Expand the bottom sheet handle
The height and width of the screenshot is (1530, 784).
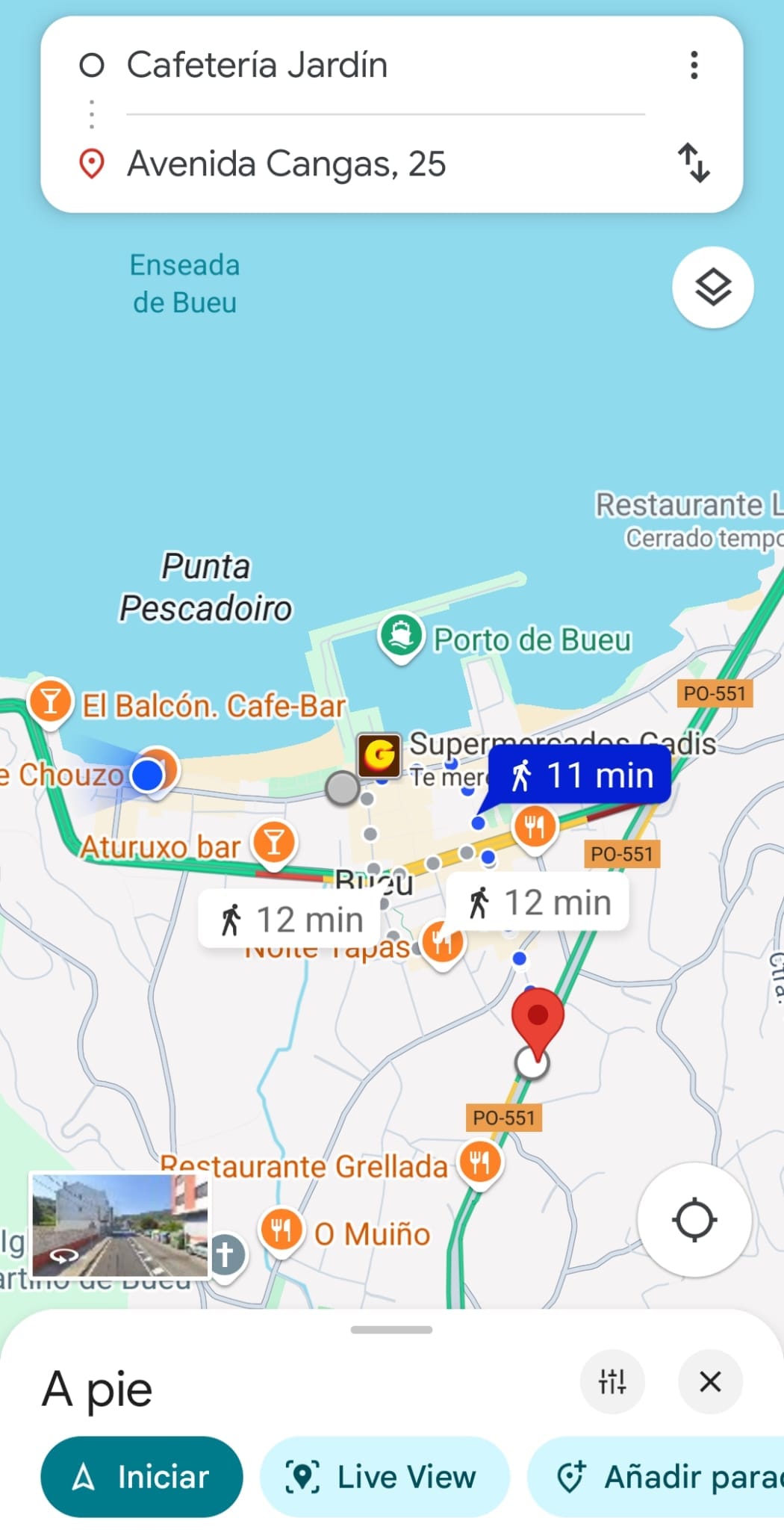pos(391,1330)
